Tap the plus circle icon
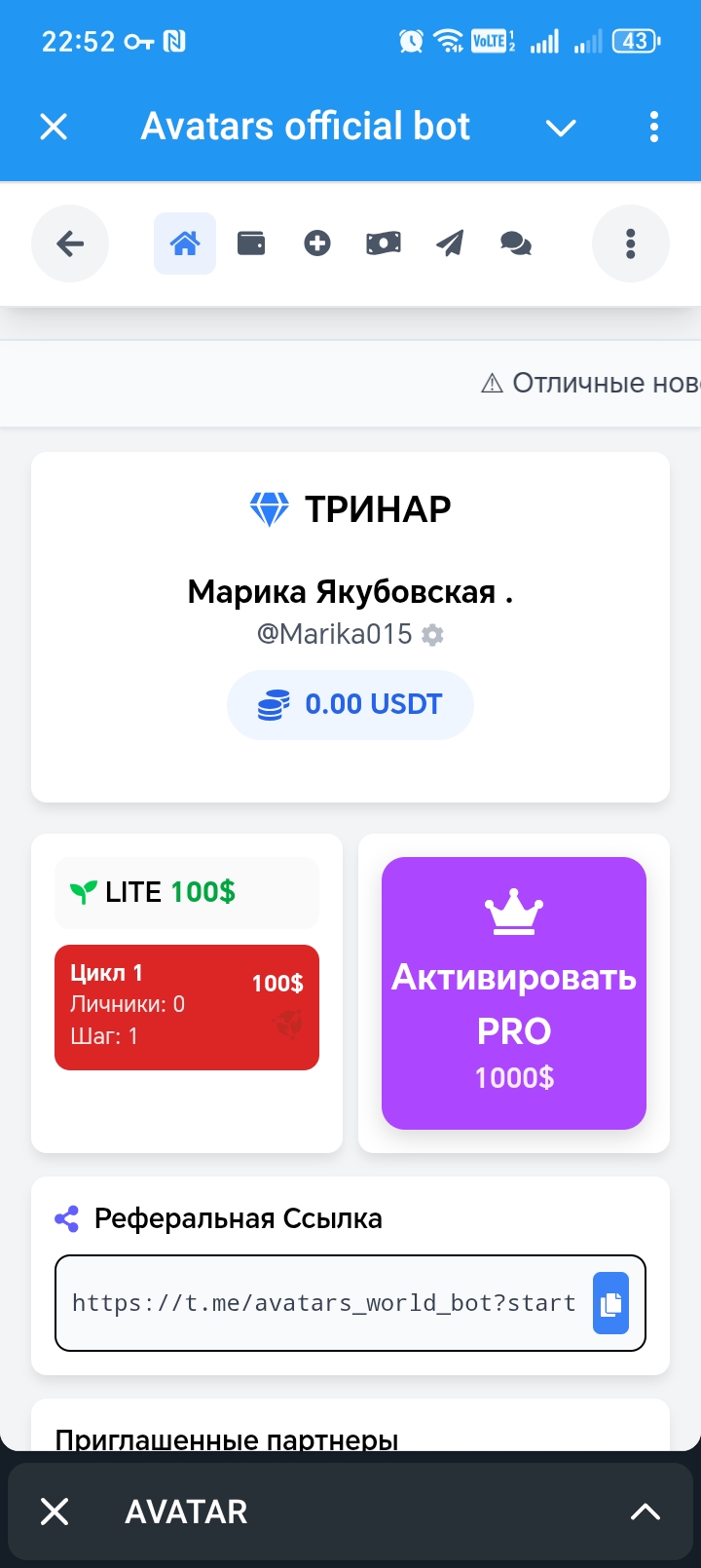This screenshot has height=1568, width=701. tap(317, 243)
